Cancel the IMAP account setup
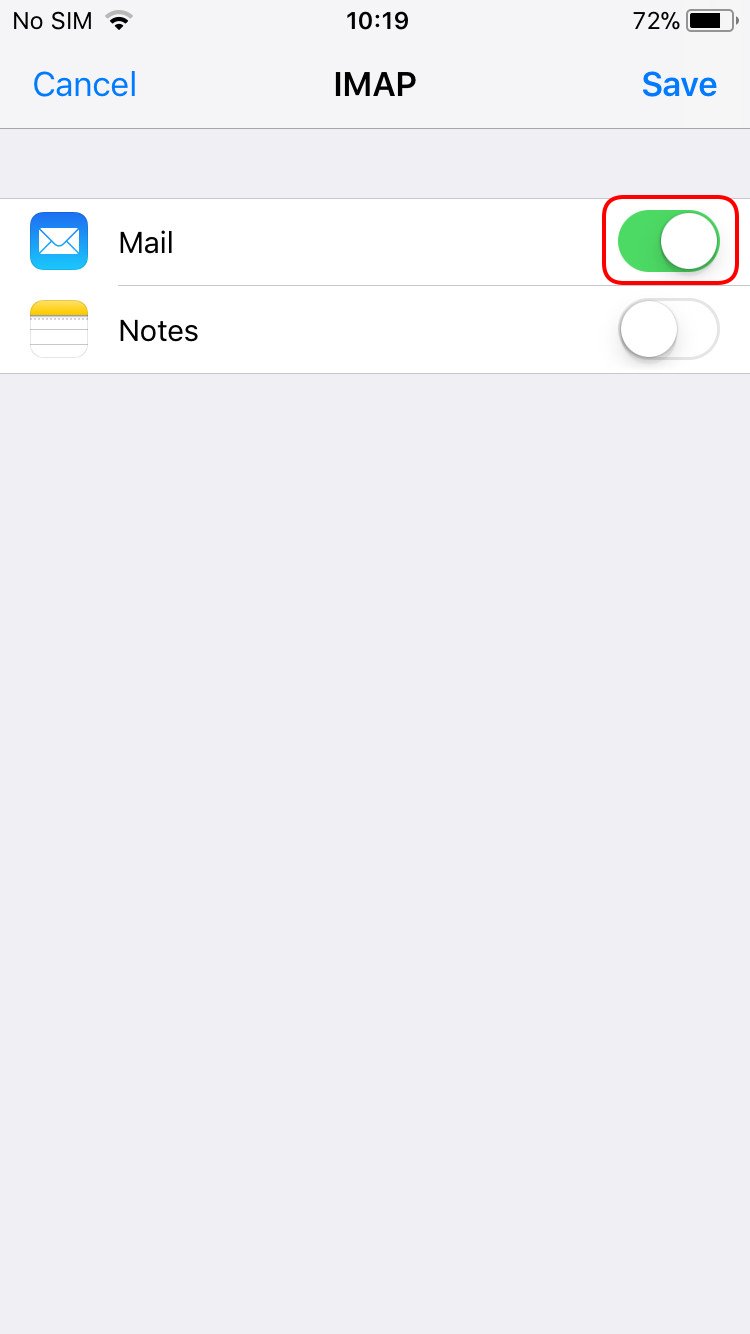The width and height of the screenshot is (750, 1334). coord(85,84)
